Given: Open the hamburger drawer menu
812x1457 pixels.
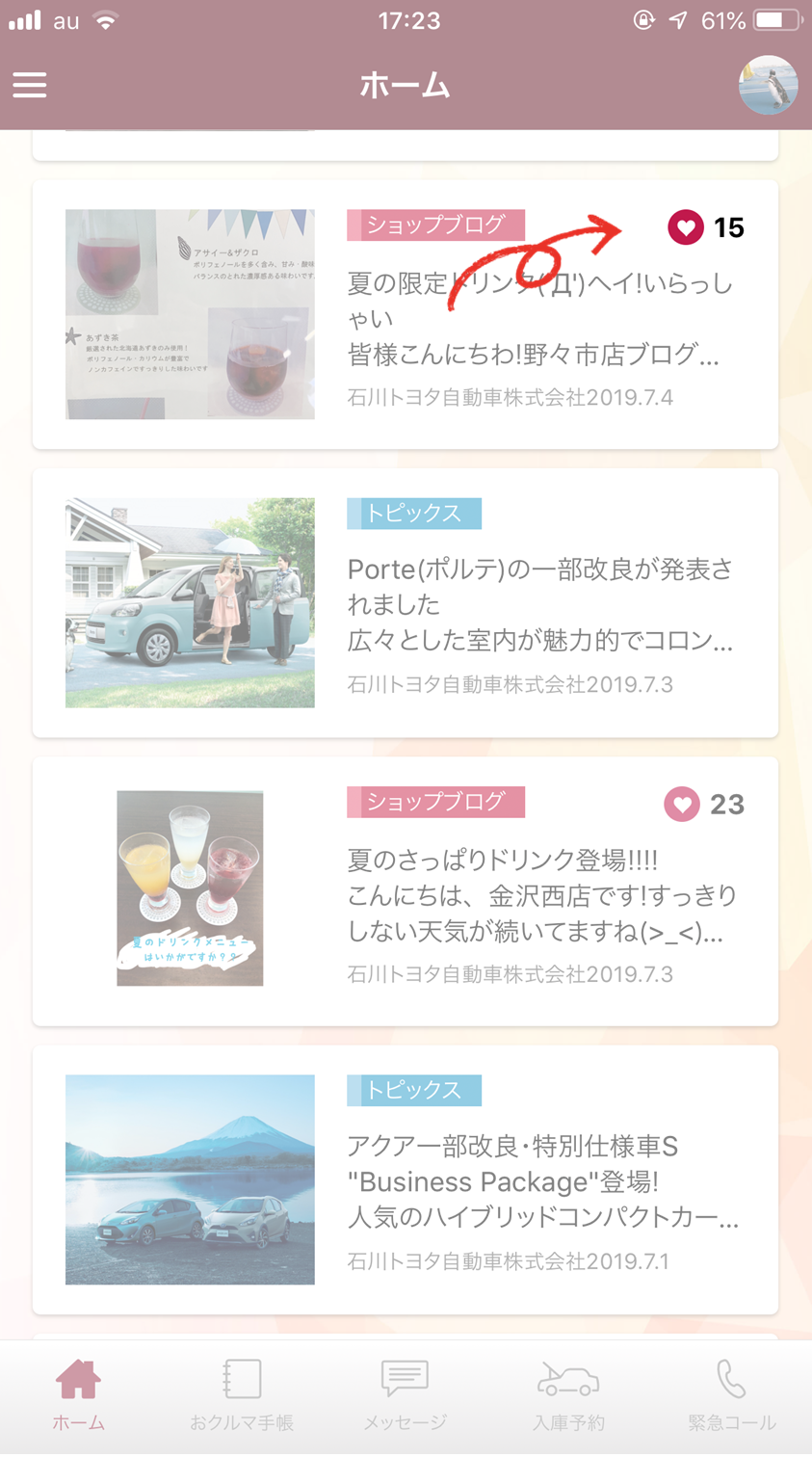Looking at the screenshot, I should [30, 86].
